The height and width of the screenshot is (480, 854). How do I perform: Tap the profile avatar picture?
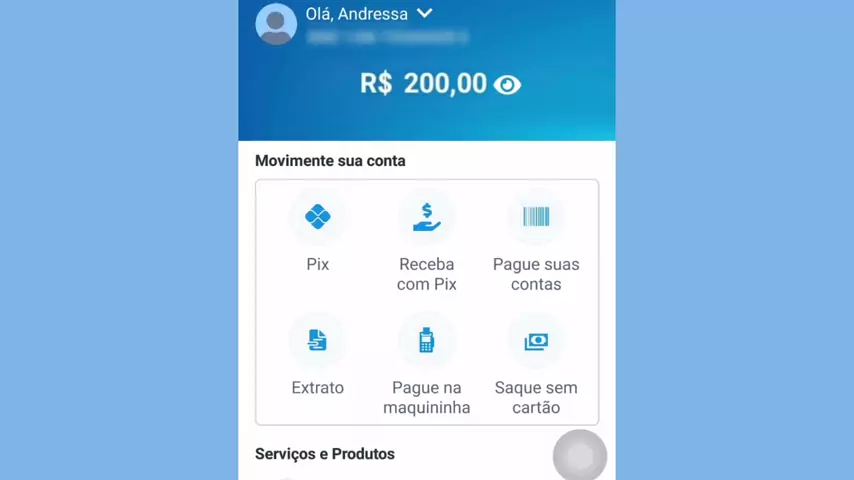(x=276, y=23)
